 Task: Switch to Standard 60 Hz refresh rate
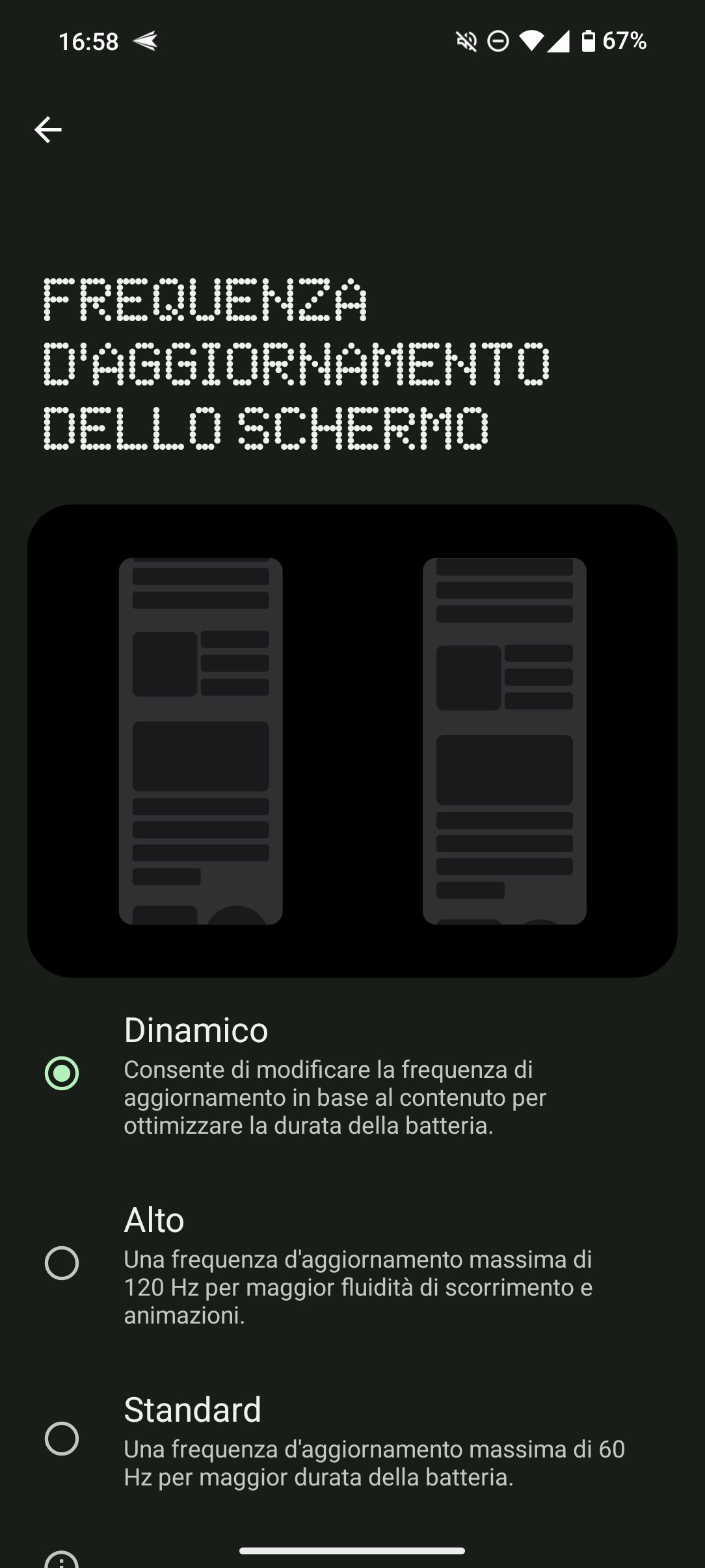(62, 1438)
